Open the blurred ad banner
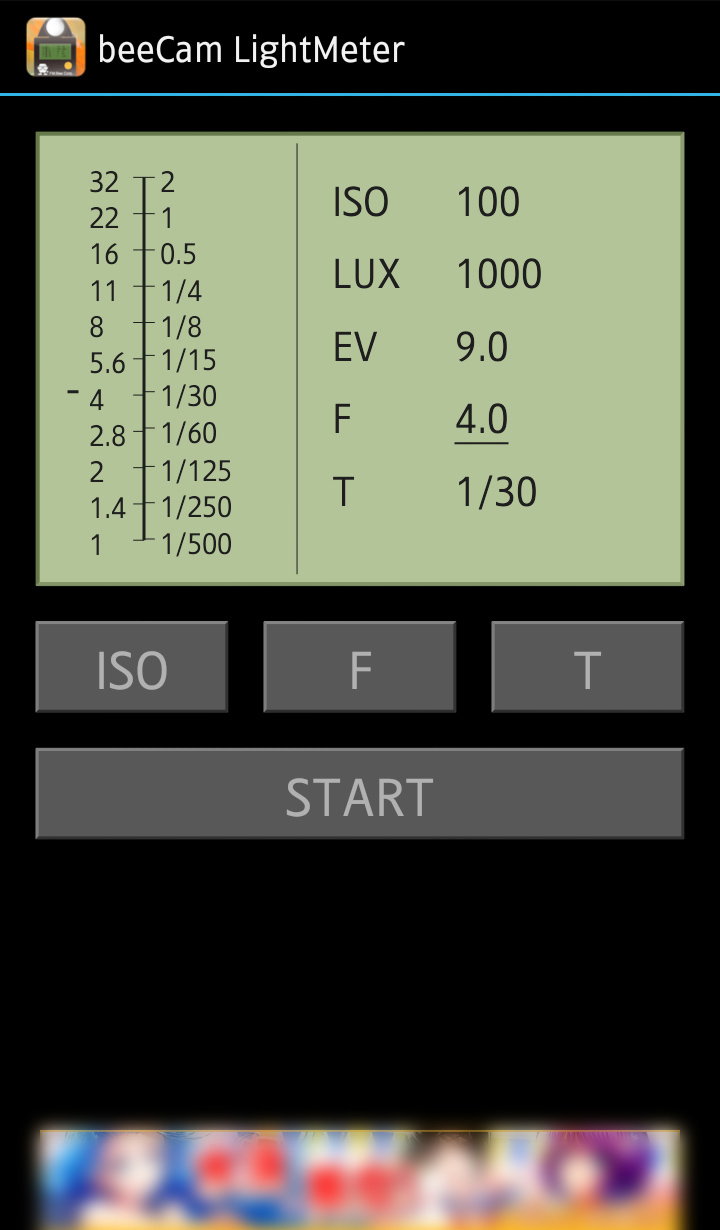The height and width of the screenshot is (1230, 720). click(360, 1180)
